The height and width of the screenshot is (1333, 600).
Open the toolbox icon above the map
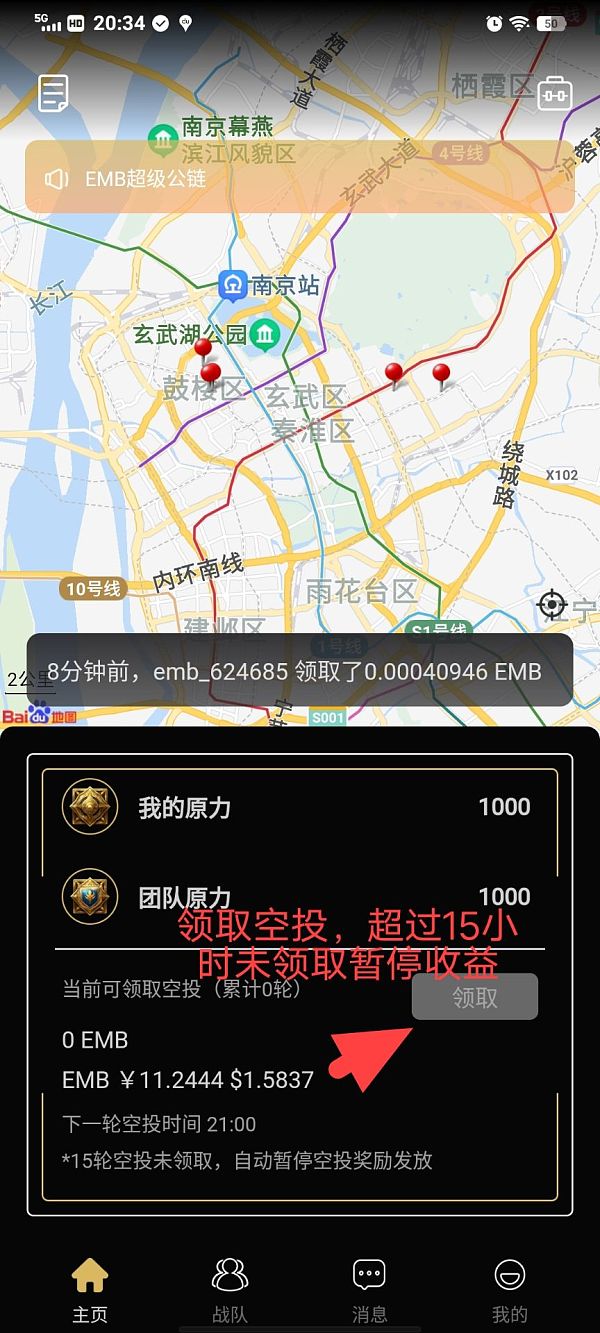coord(554,93)
